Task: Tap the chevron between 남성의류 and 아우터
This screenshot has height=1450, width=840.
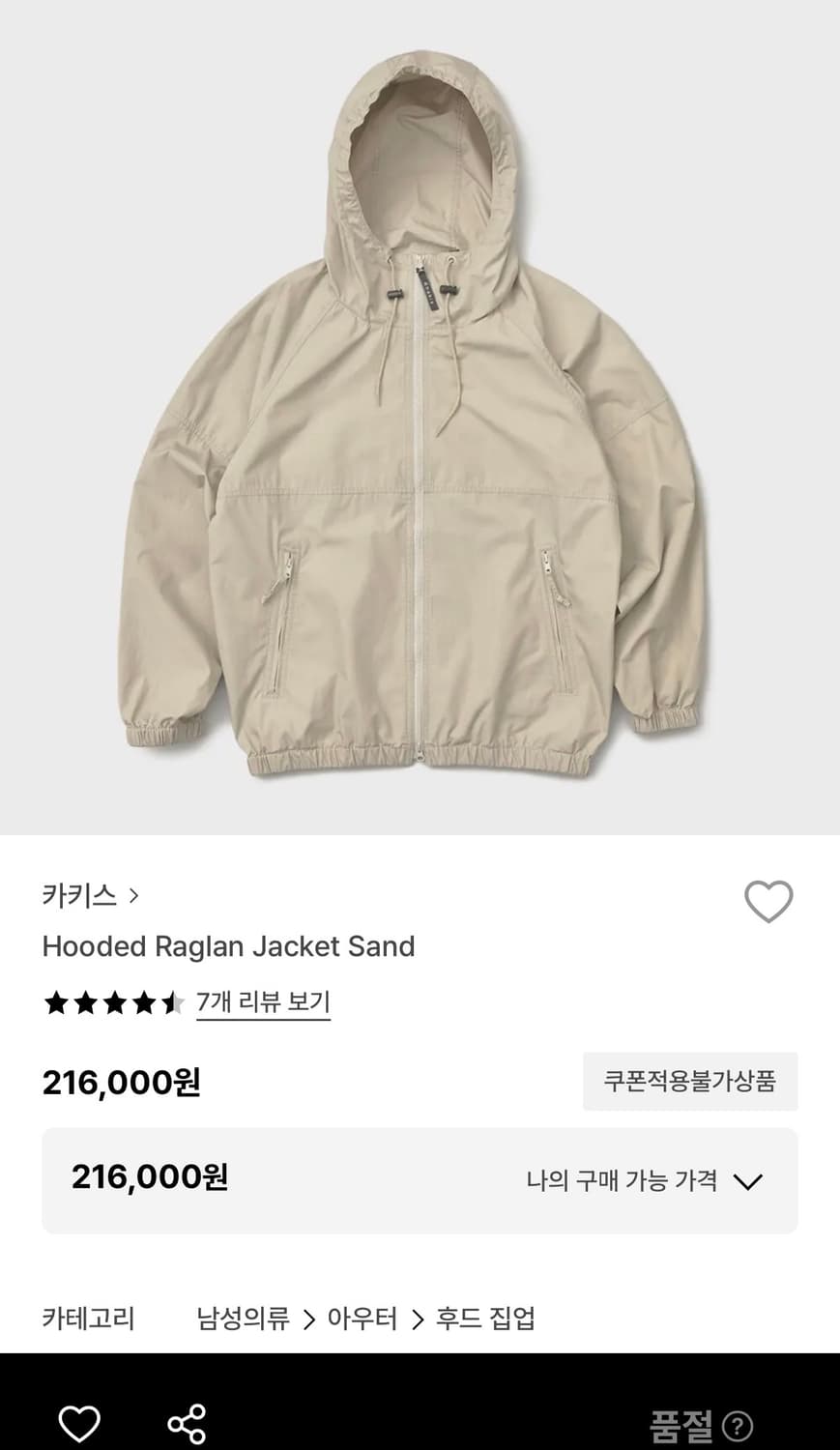Action: point(307,1318)
